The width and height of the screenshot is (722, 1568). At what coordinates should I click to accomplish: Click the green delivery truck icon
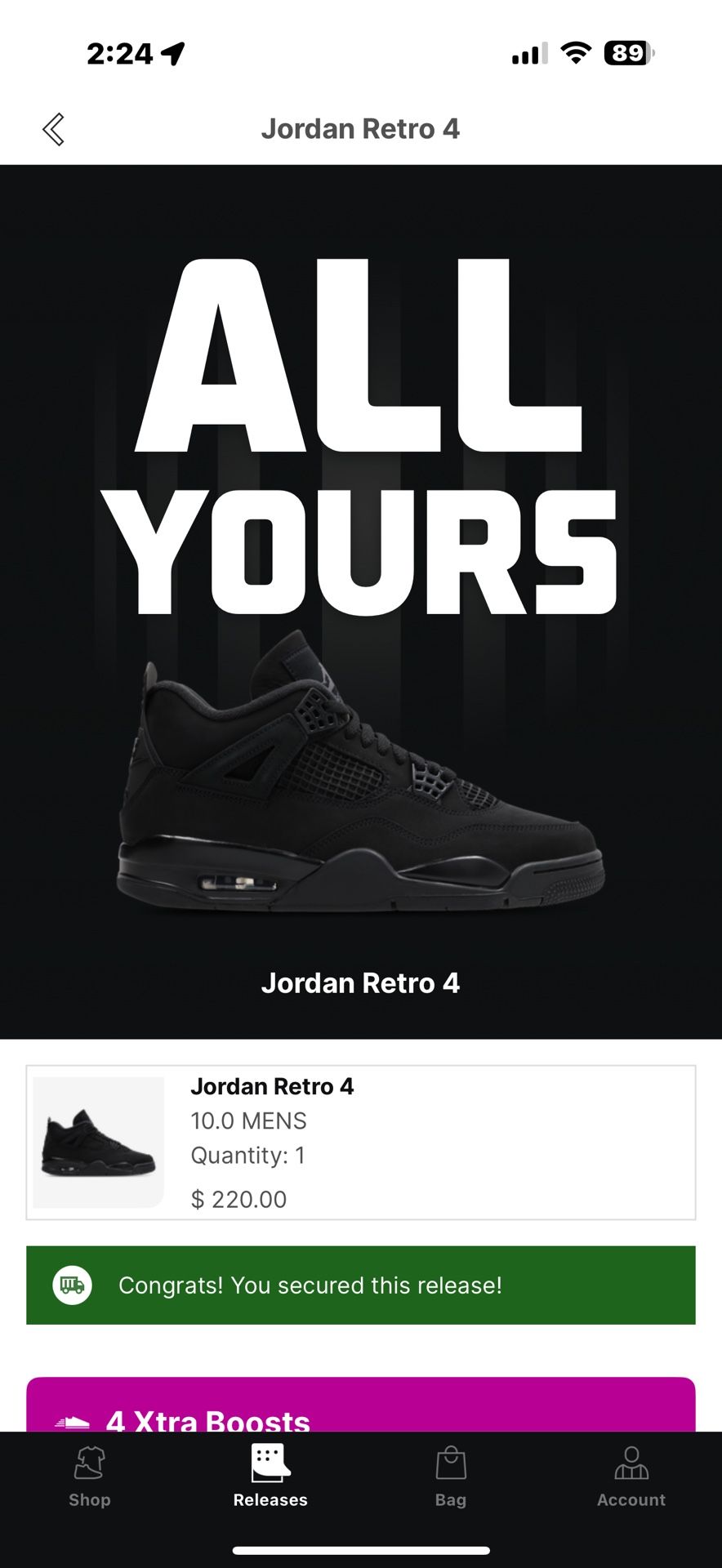click(72, 1285)
